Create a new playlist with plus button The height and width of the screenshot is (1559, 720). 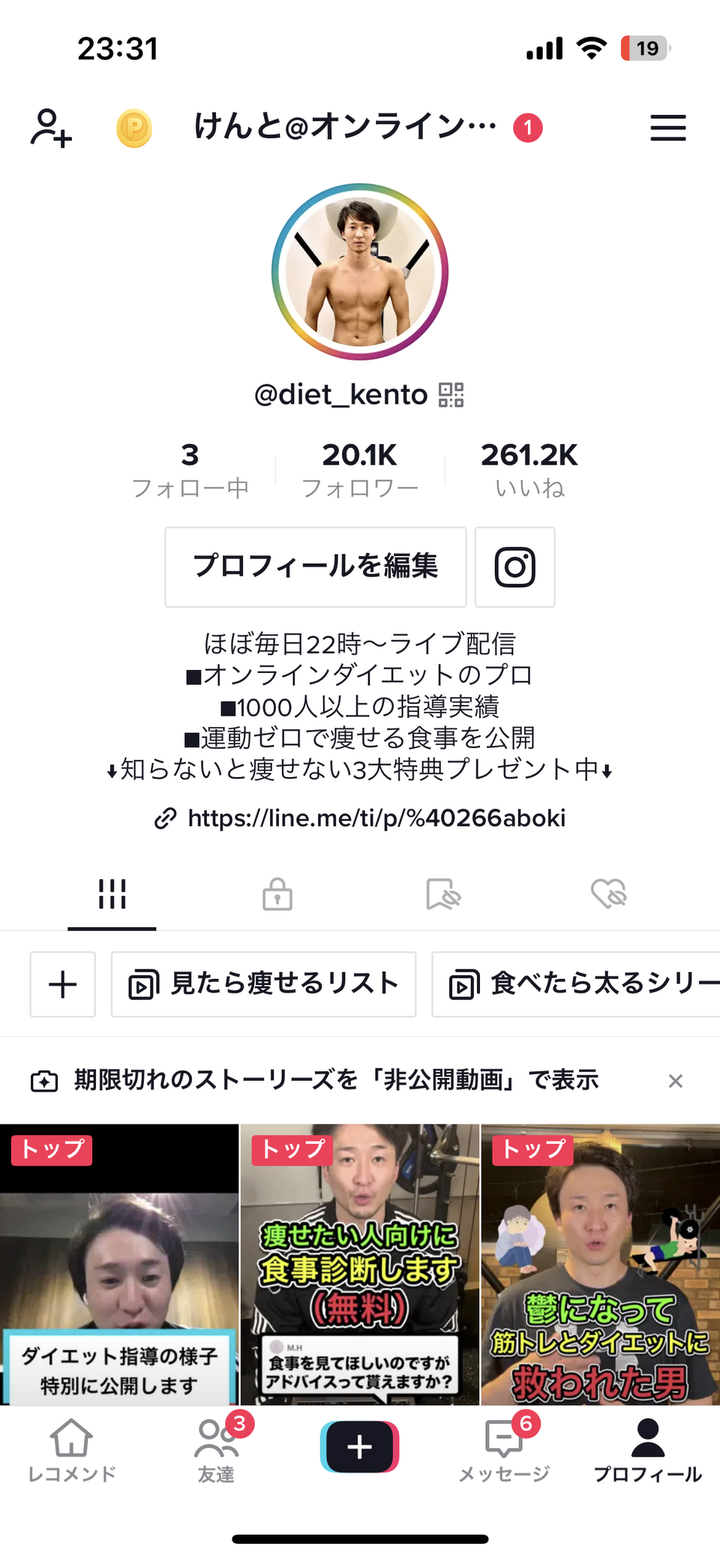(63, 984)
